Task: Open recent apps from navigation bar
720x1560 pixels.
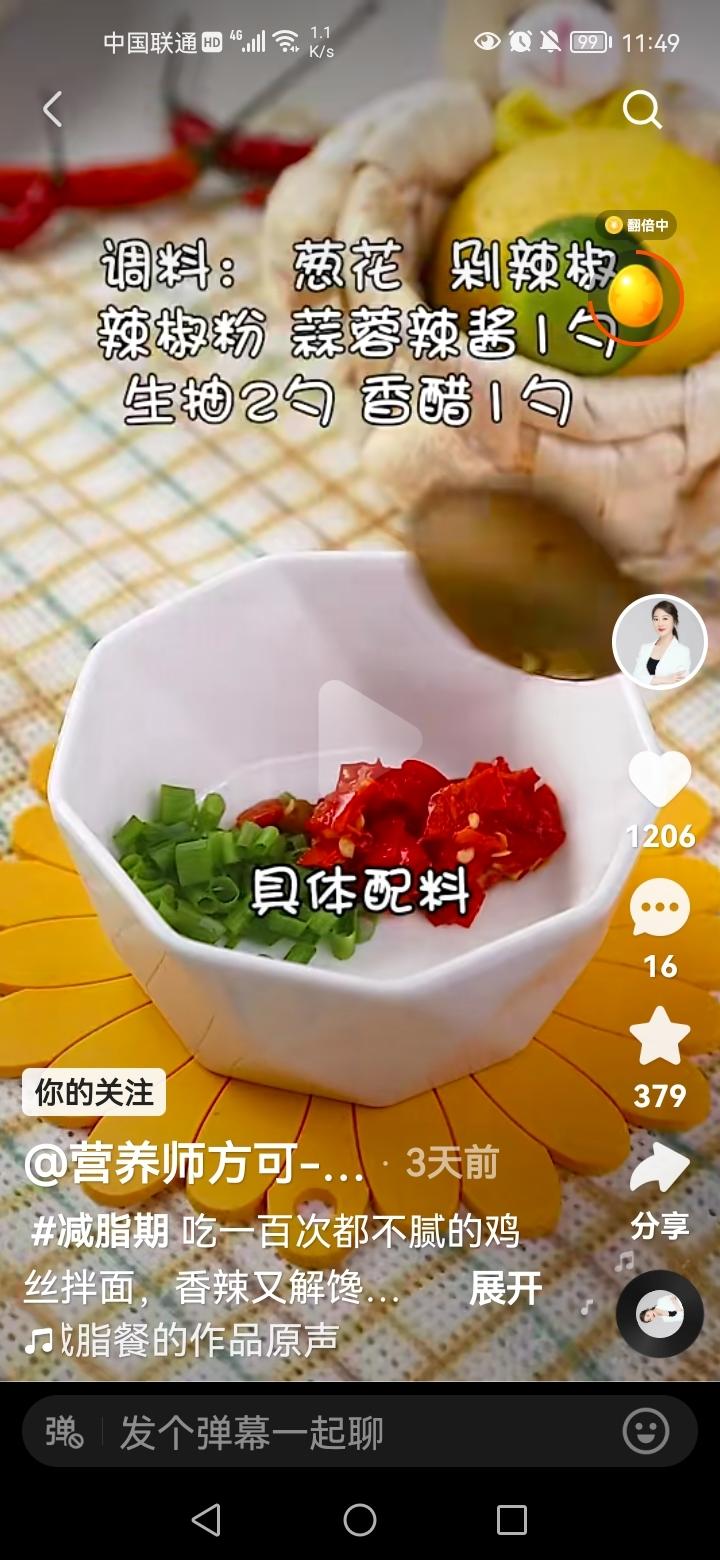Action: pyautogui.click(x=511, y=1520)
